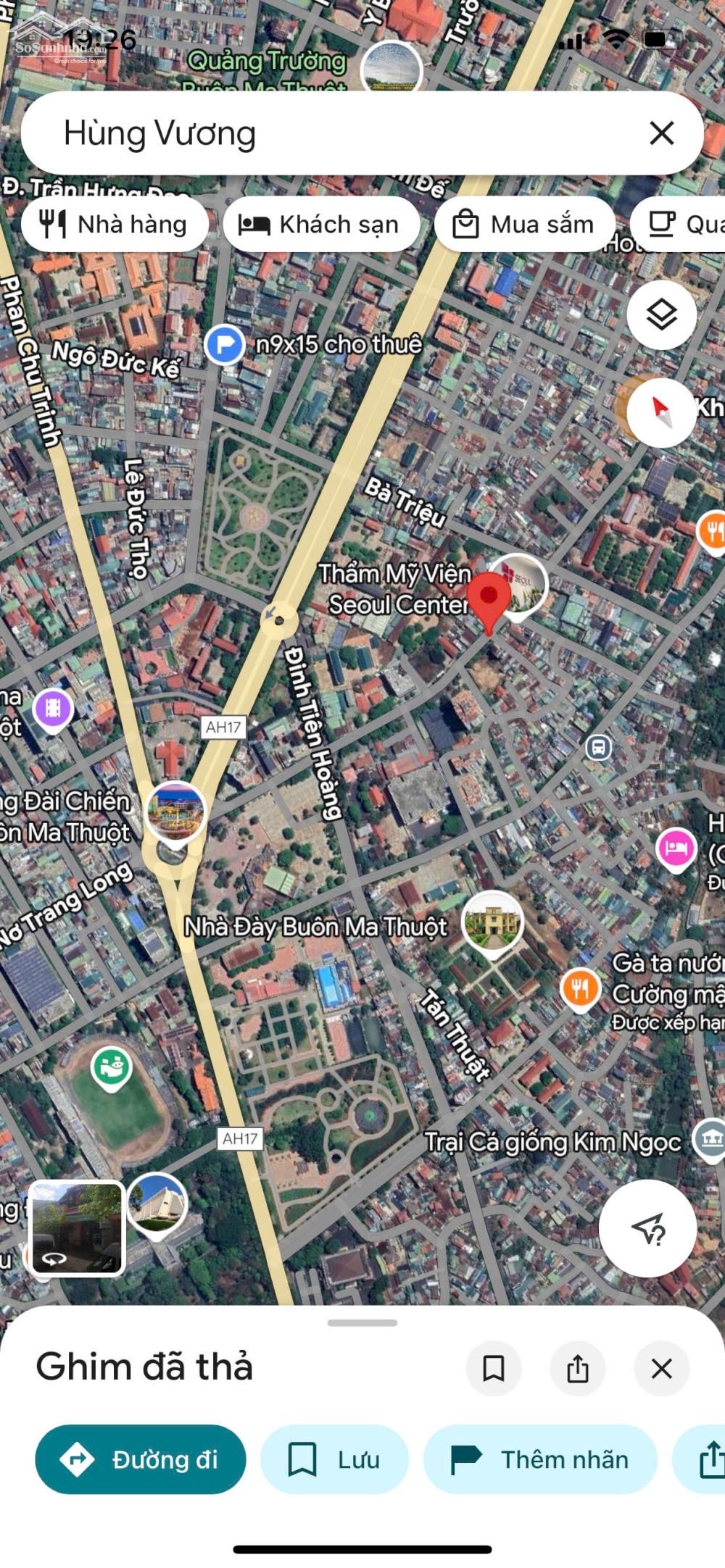The height and width of the screenshot is (1568, 725).
Task: Save this pin with Lưu
Action: [334, 1459]
